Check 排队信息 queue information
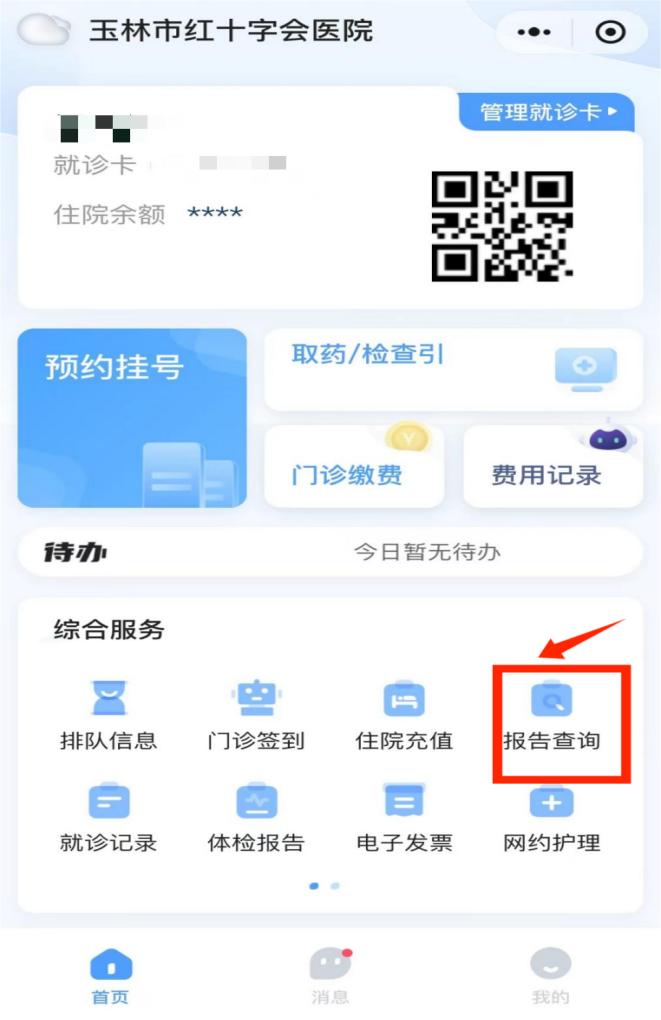661x1020 pixels. pyautogui.click(x=109, y=716)
